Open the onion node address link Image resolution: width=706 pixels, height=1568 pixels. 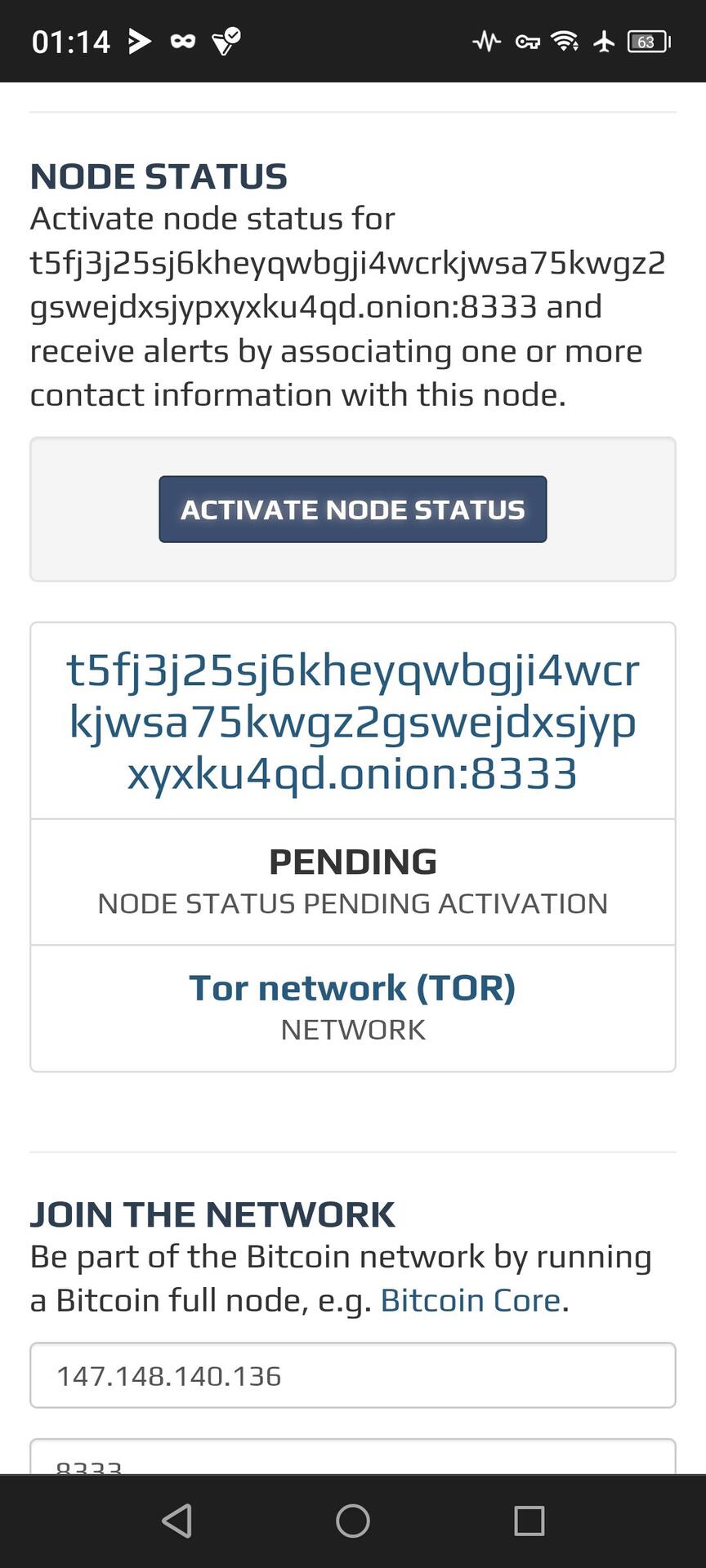[352, 721]
